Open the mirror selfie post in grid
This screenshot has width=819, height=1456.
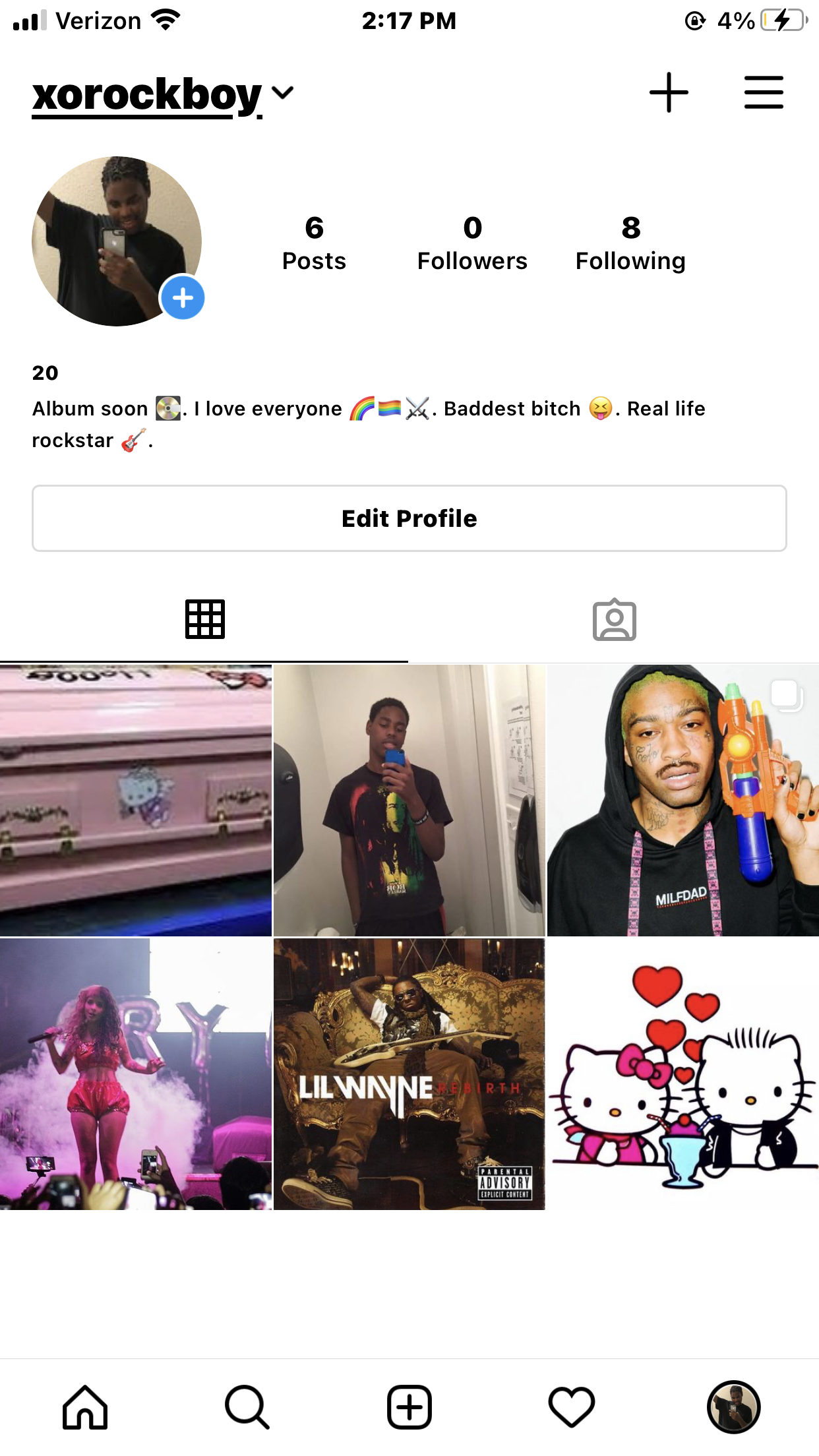409,801
